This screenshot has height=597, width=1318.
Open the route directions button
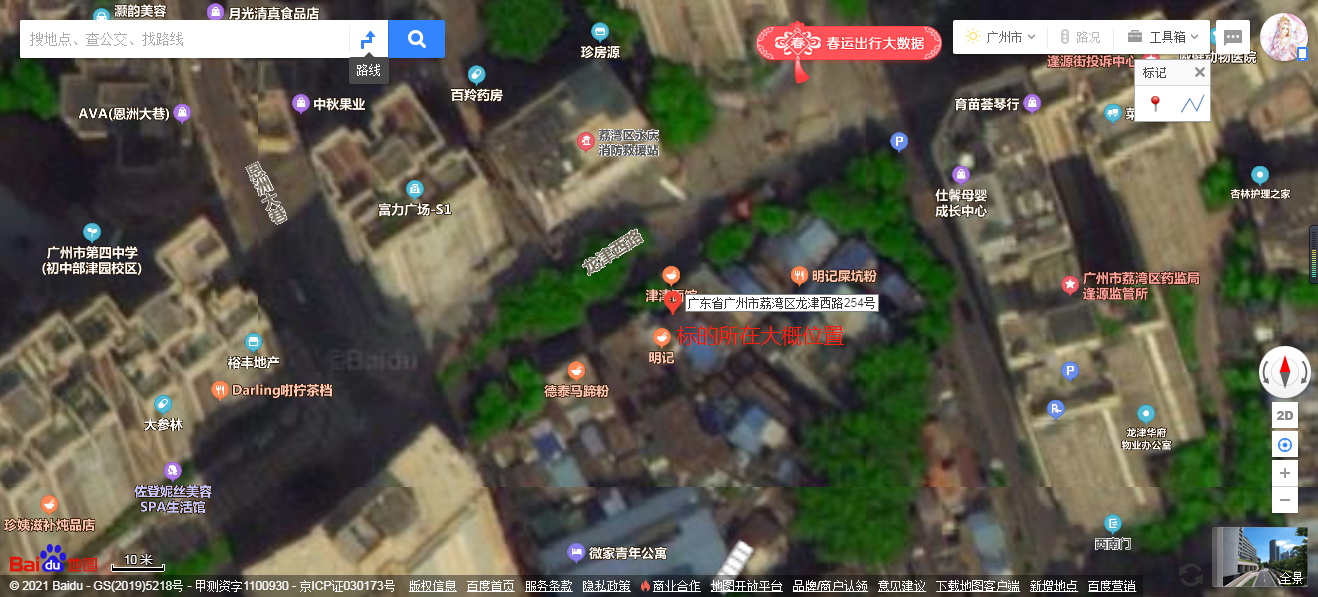tap(368, 39)
